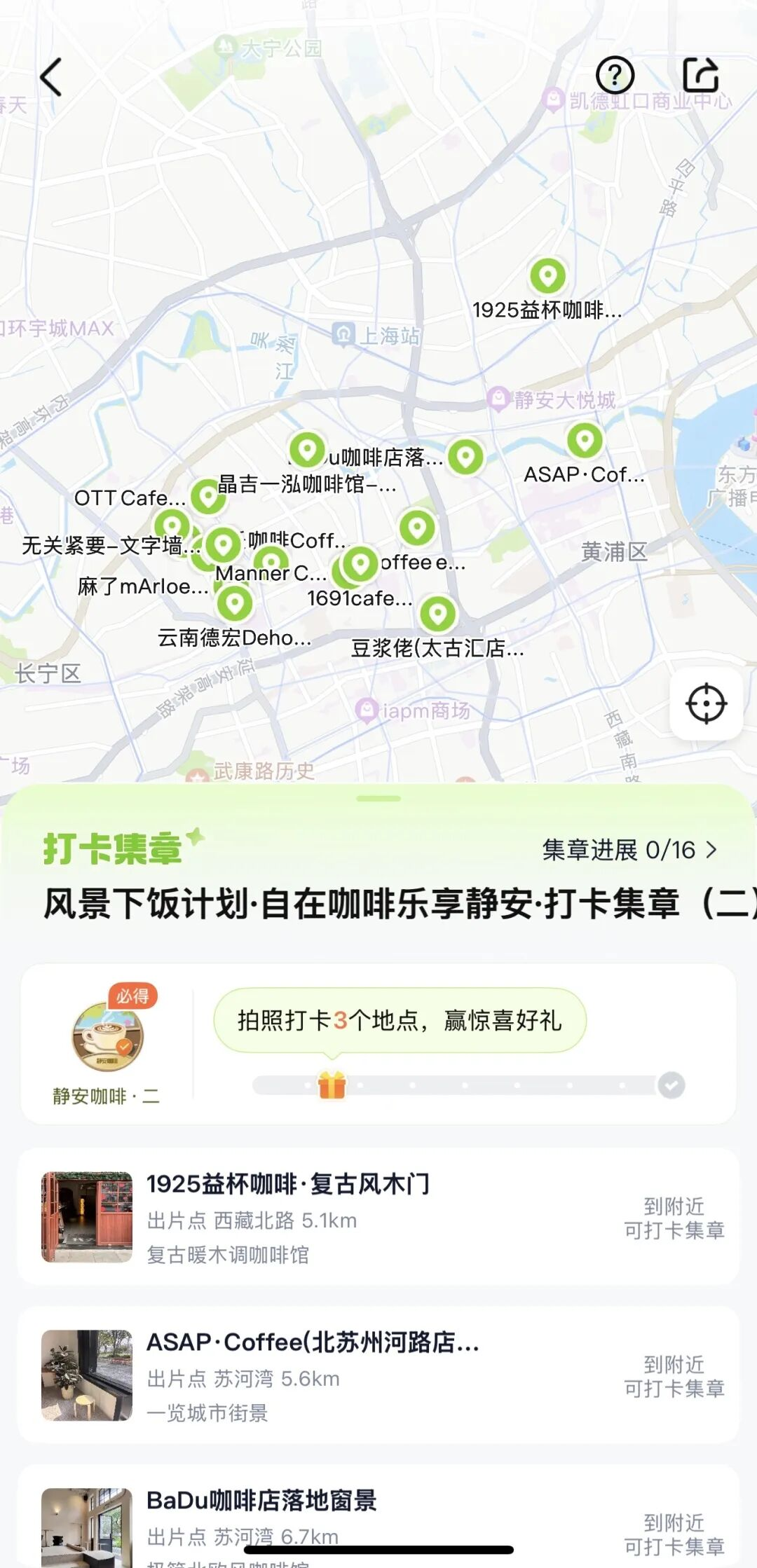Viewport: 757px width, 1568px height.
Task: Open the help question mark icon
Action: pyautogui.click(x=615, y=77)
